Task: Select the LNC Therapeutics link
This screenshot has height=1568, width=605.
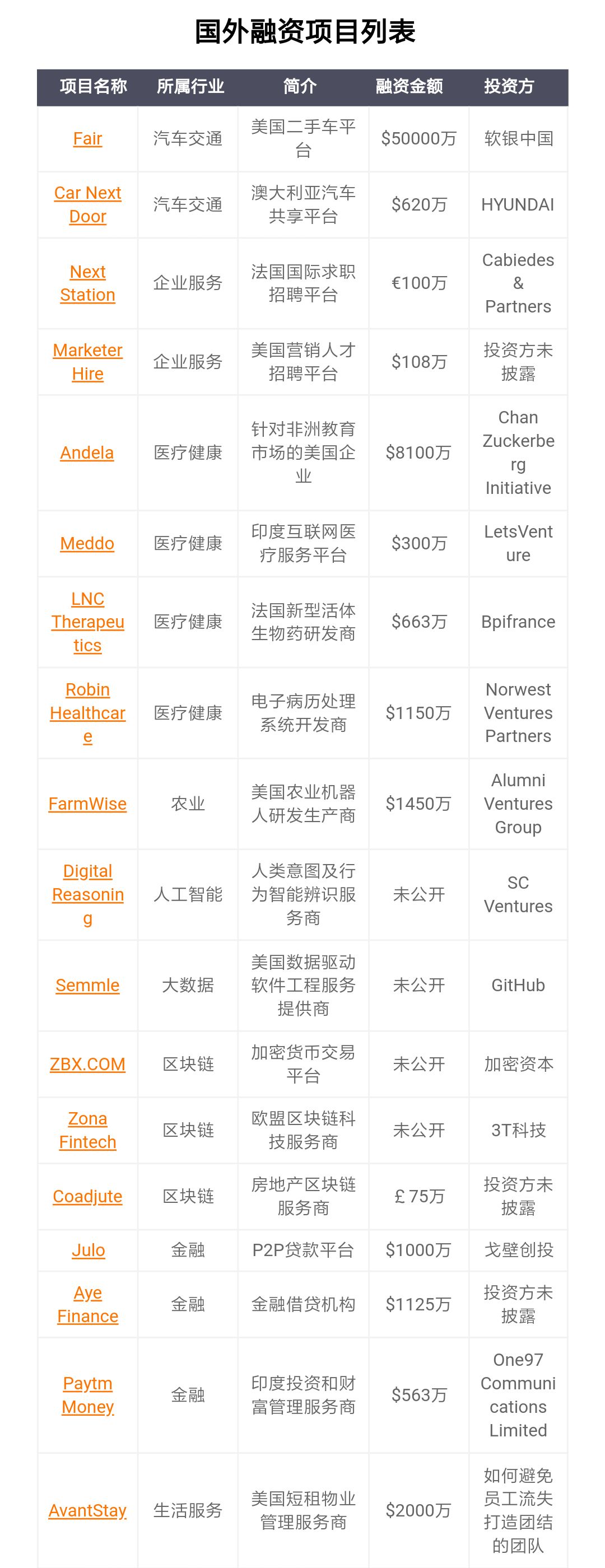Action: tap(87, 622)
